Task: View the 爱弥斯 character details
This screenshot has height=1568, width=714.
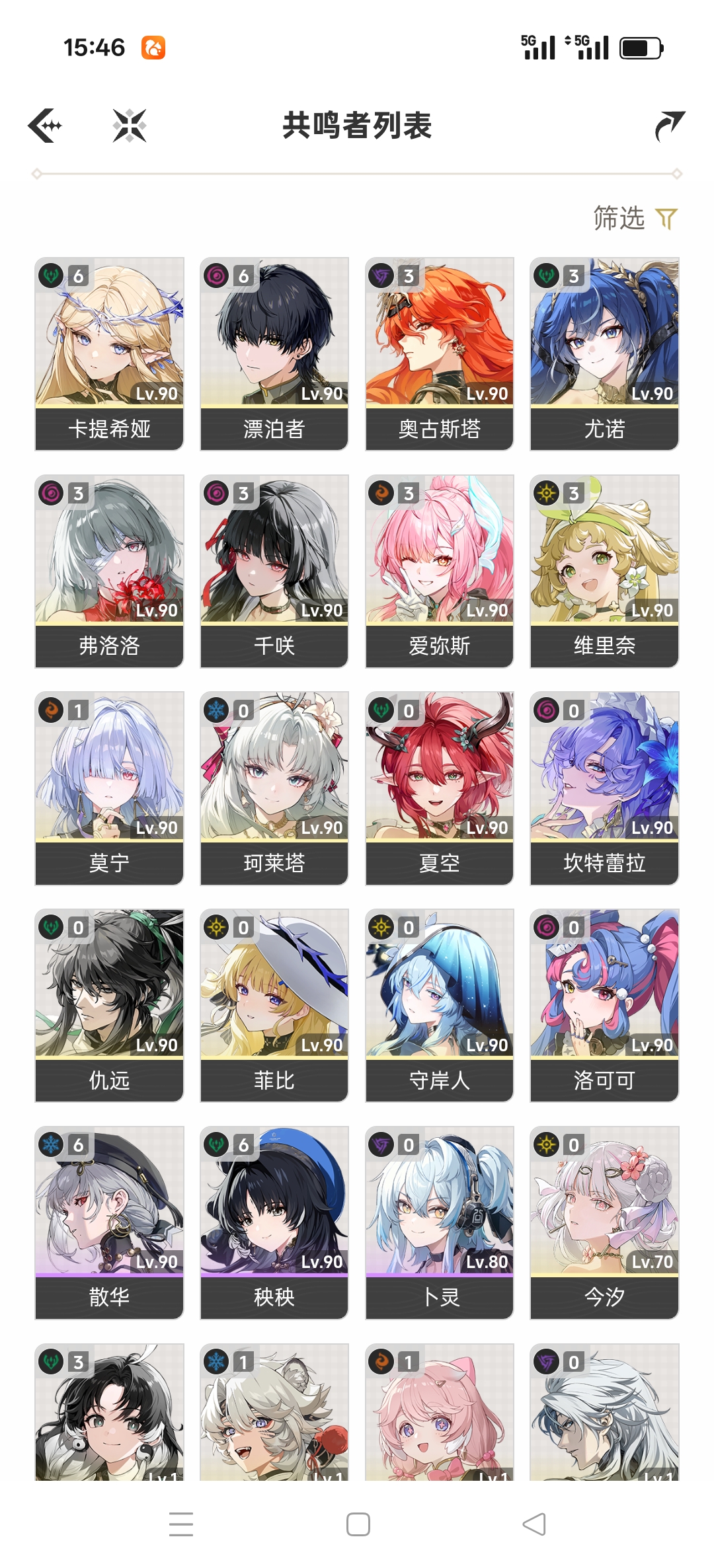Action: pyautogui.click(x=440, y=571)
